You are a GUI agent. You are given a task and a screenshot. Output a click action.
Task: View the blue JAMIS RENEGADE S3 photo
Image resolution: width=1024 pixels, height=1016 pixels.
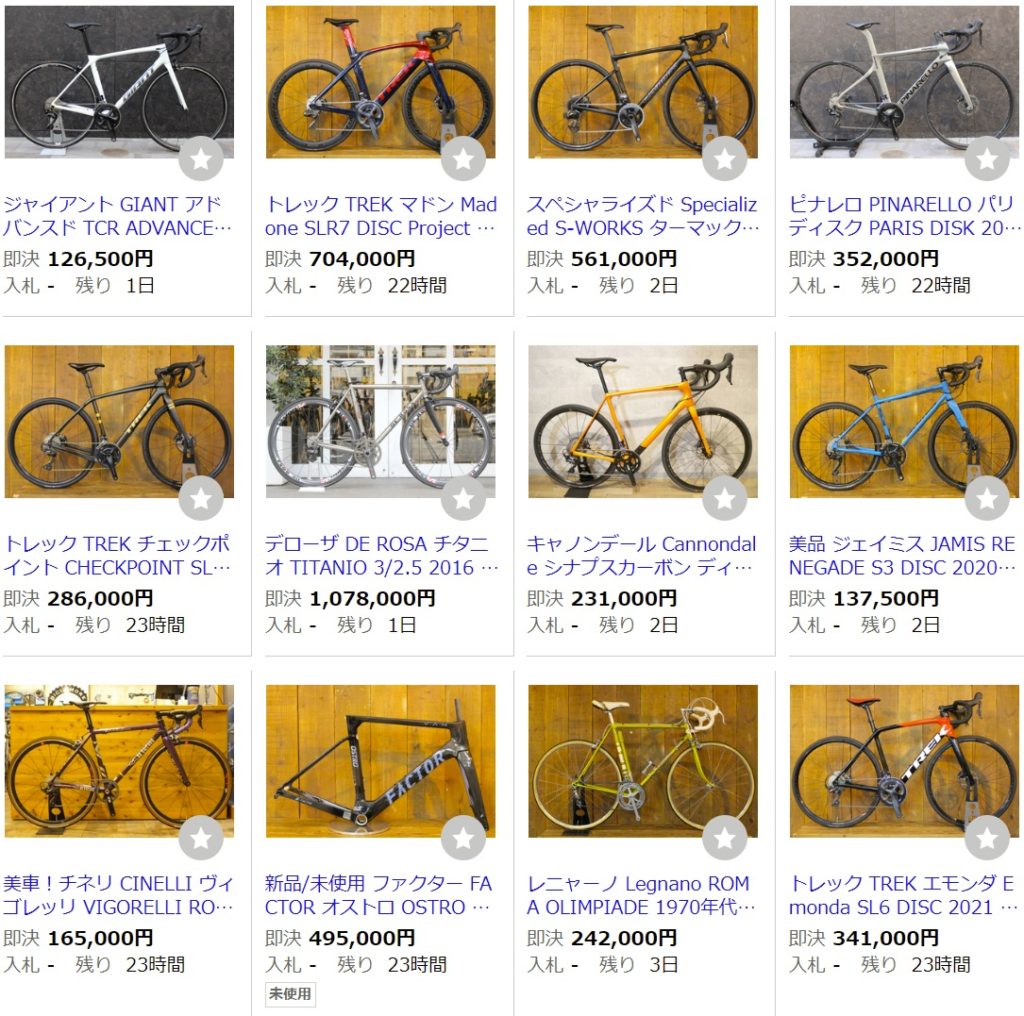click(904, 422)
